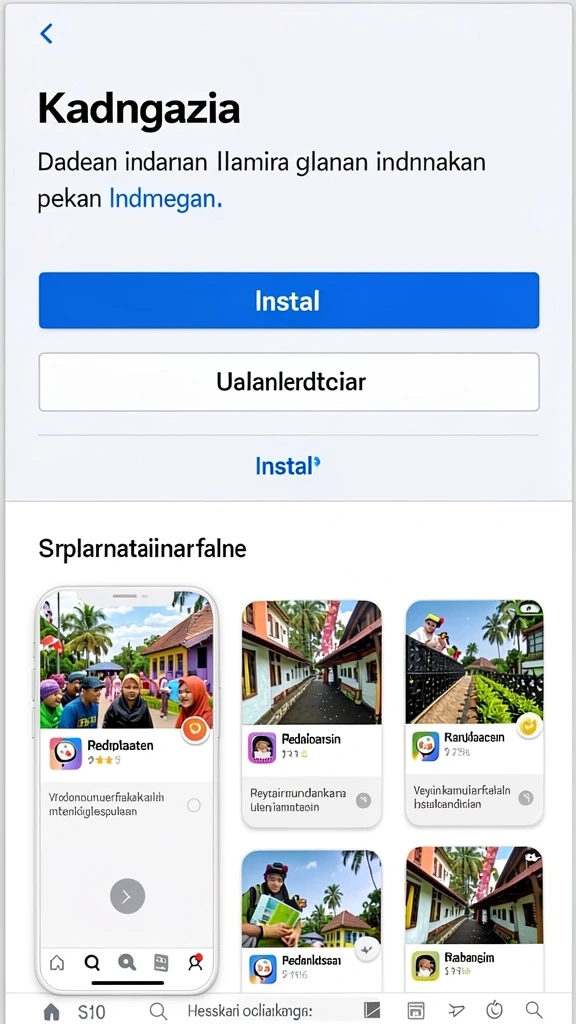Image resolution: width=576 pixels, height=1024 pixels.
Task: Open the blue Instal text link
Action: (288, 466)
